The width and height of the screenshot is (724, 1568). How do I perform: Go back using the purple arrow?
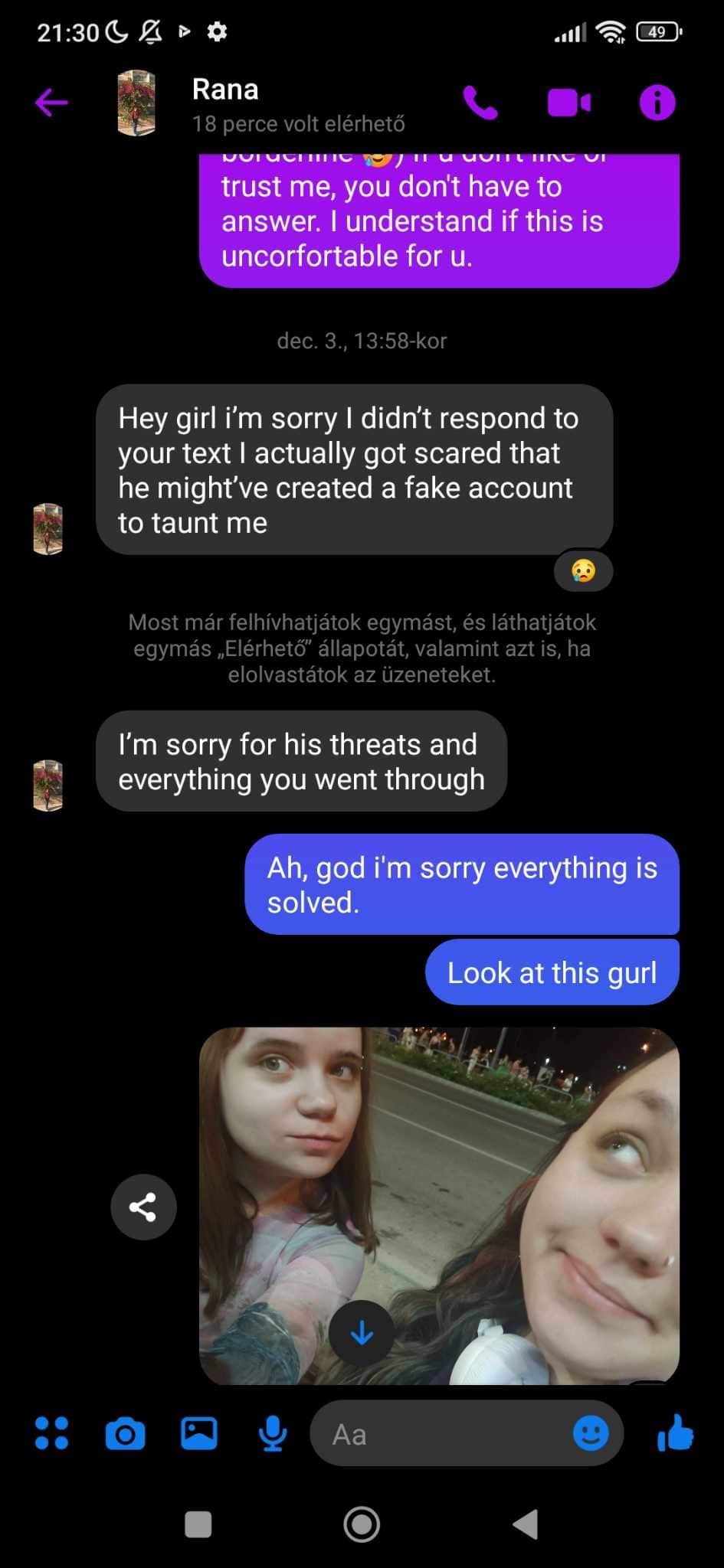[51, 103]
